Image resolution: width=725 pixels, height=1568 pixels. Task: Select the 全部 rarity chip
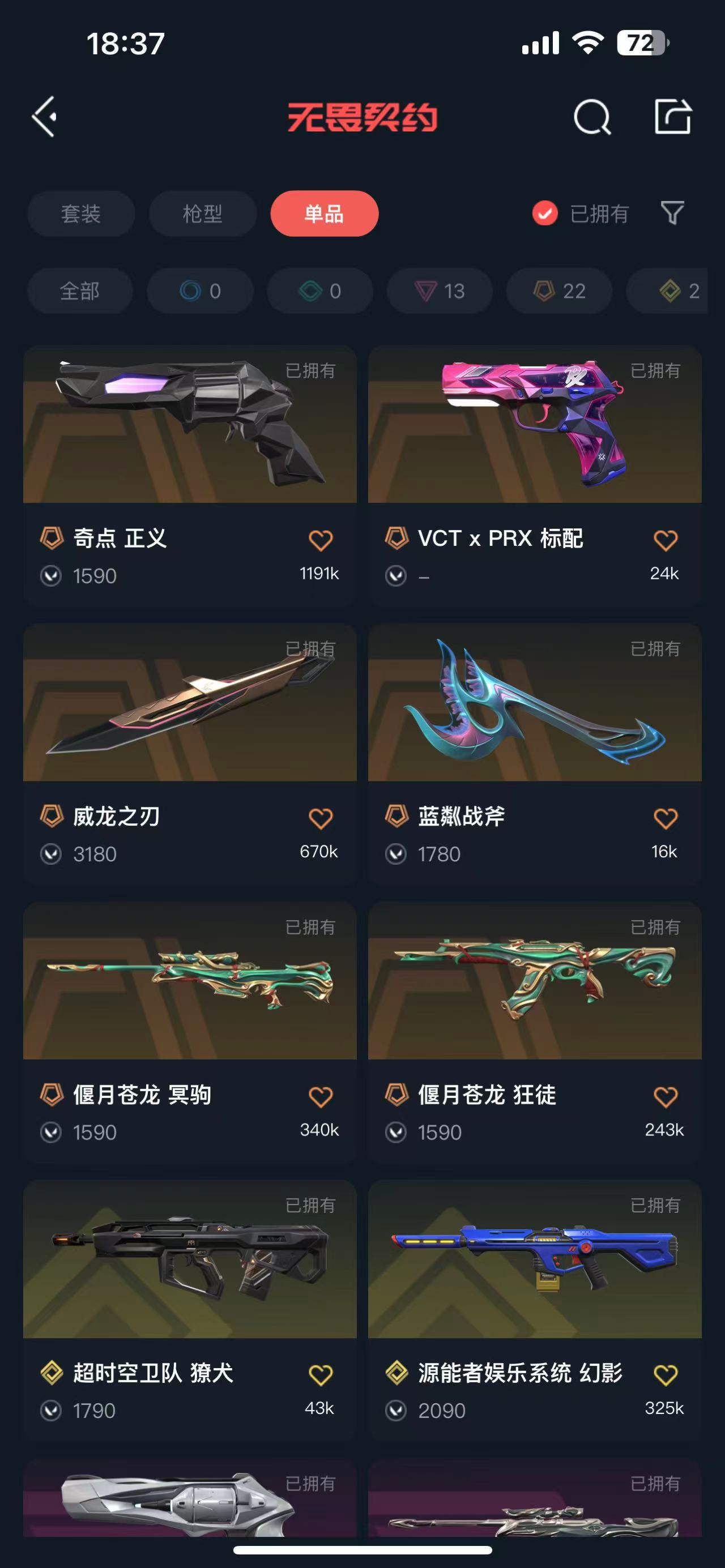(80, 291)
